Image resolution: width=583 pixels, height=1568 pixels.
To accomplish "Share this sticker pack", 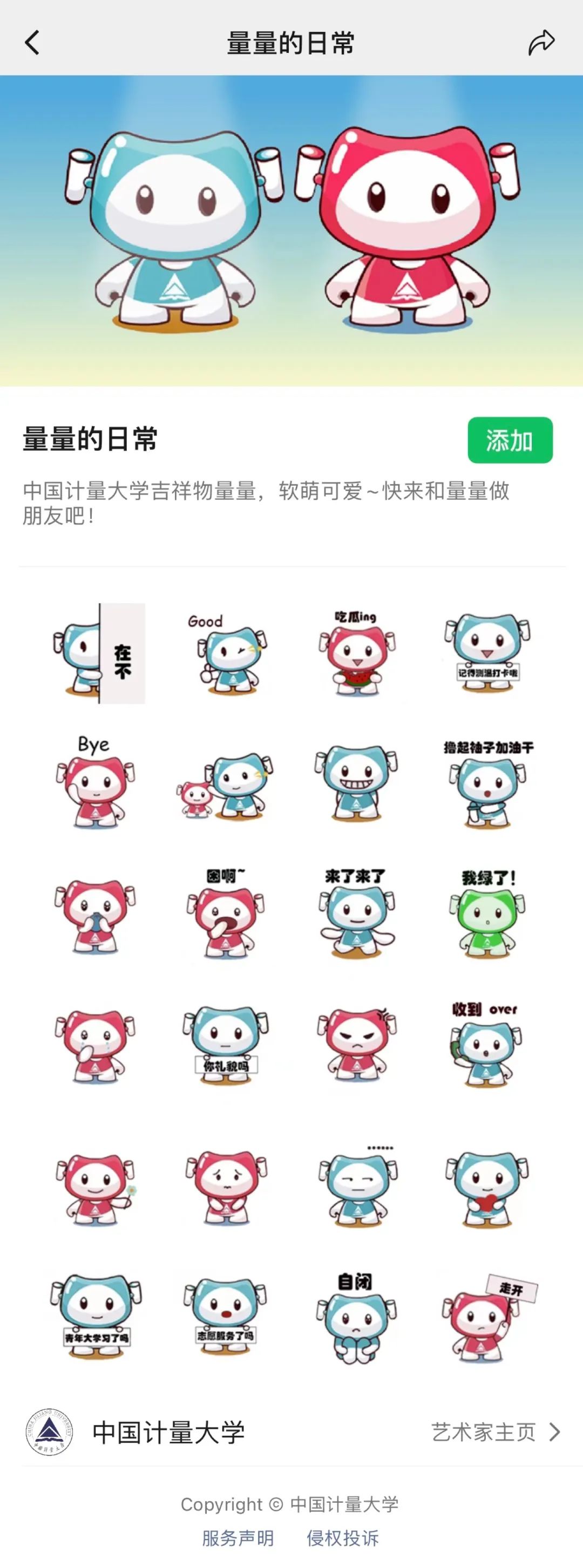I will coord(540,43).
